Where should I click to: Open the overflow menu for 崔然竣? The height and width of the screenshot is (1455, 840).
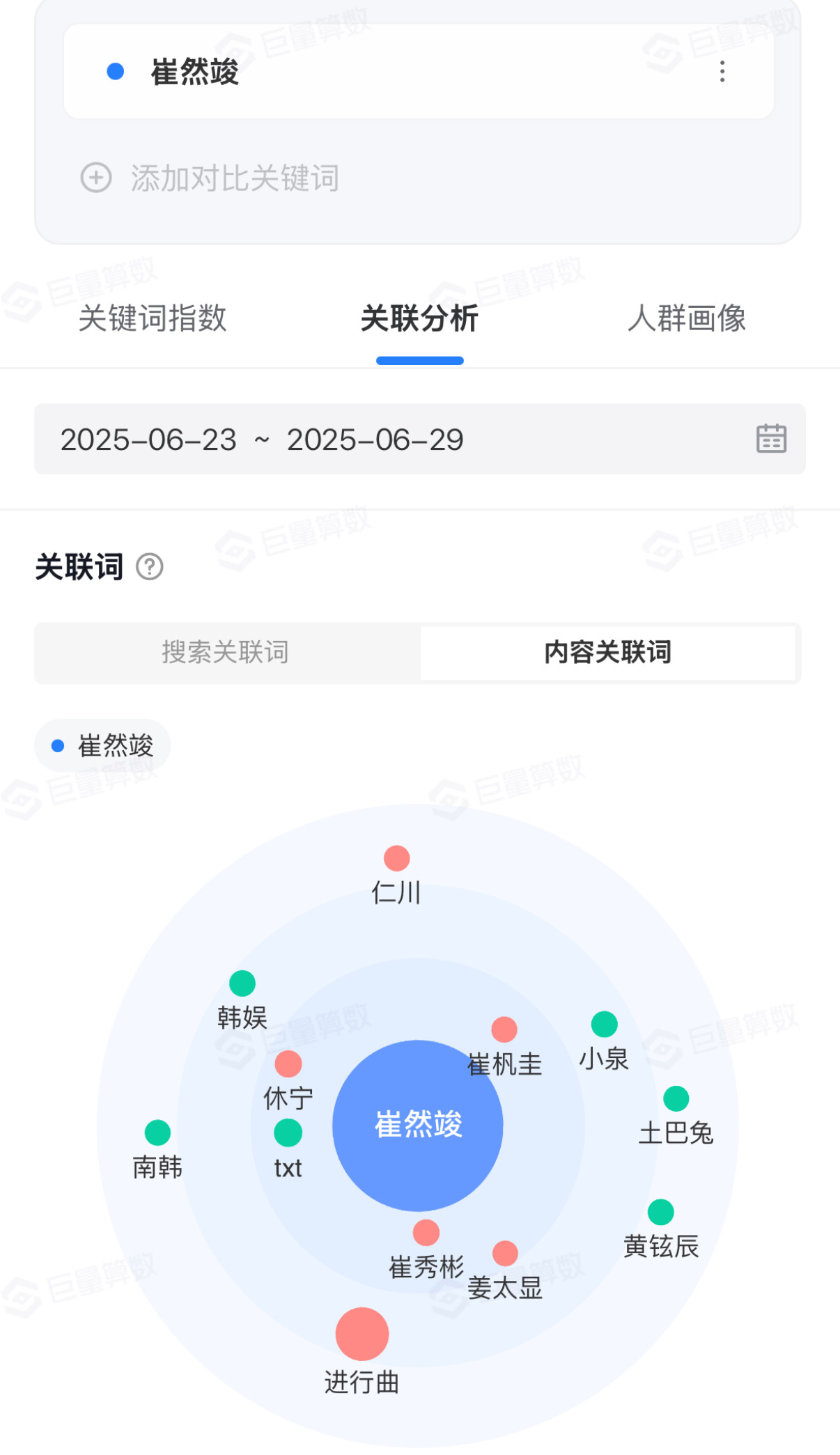coord(722,72)
